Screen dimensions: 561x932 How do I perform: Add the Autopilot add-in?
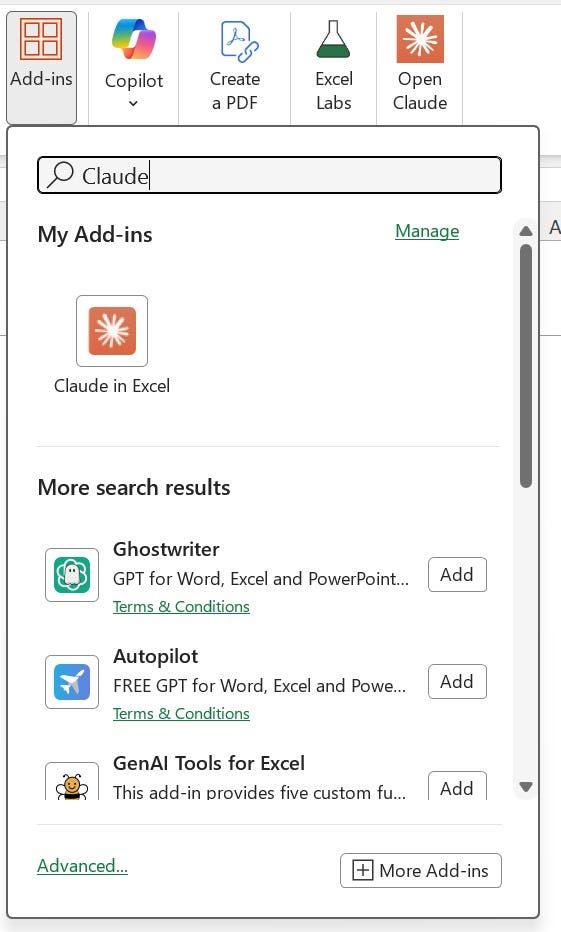click(457, 682)
